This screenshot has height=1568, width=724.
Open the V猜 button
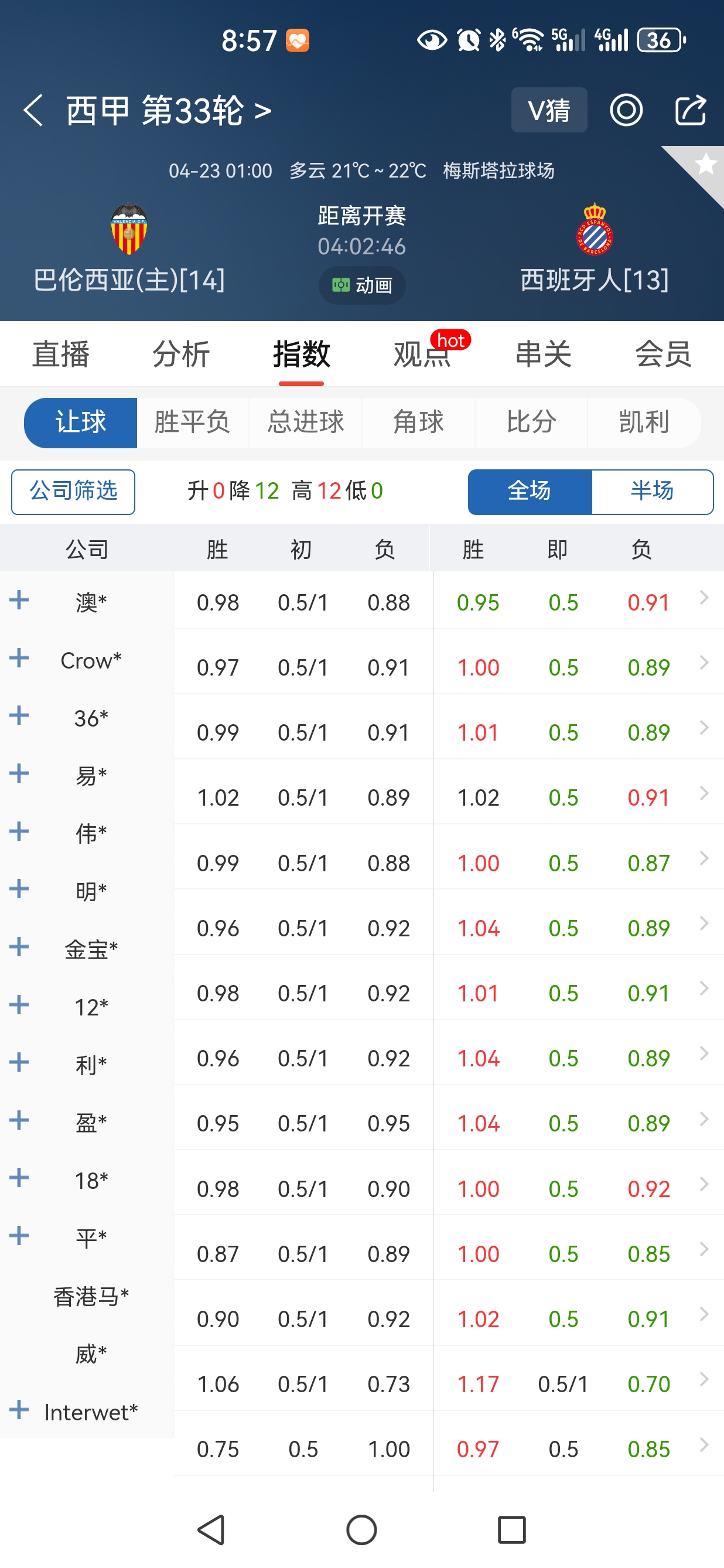(x=549, y=110)
